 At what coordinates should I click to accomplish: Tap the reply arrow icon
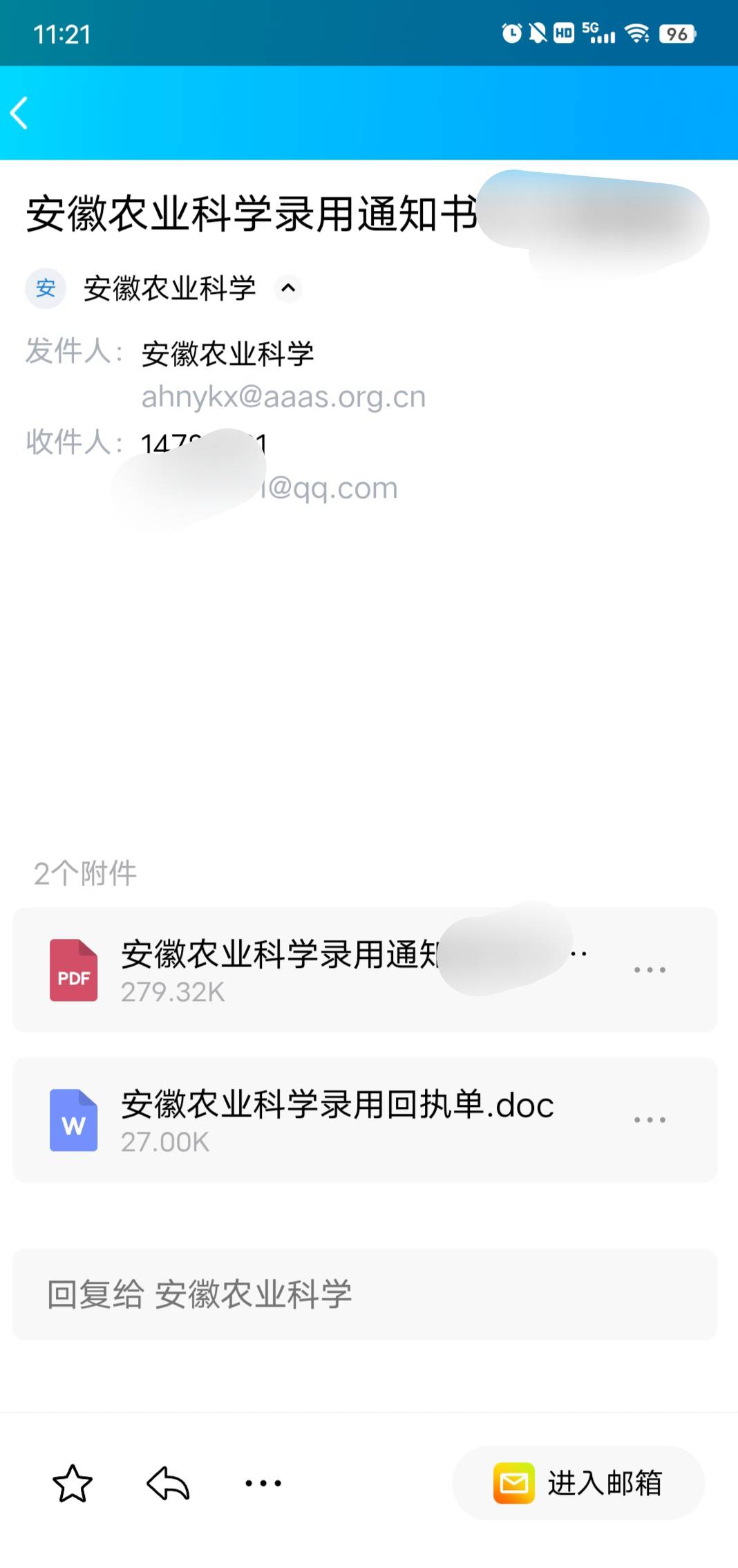(168, 1484)
